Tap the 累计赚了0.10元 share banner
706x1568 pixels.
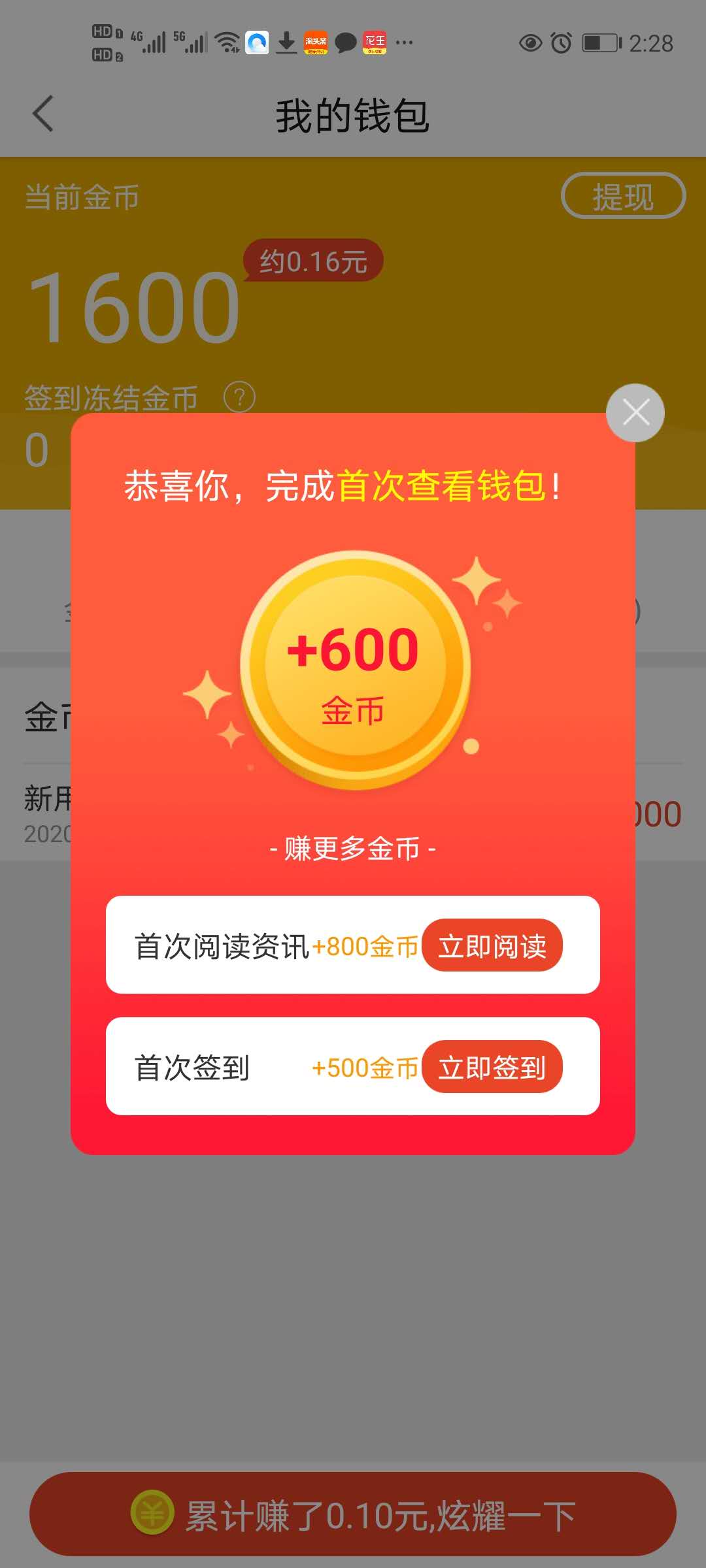click(353, 1514)
